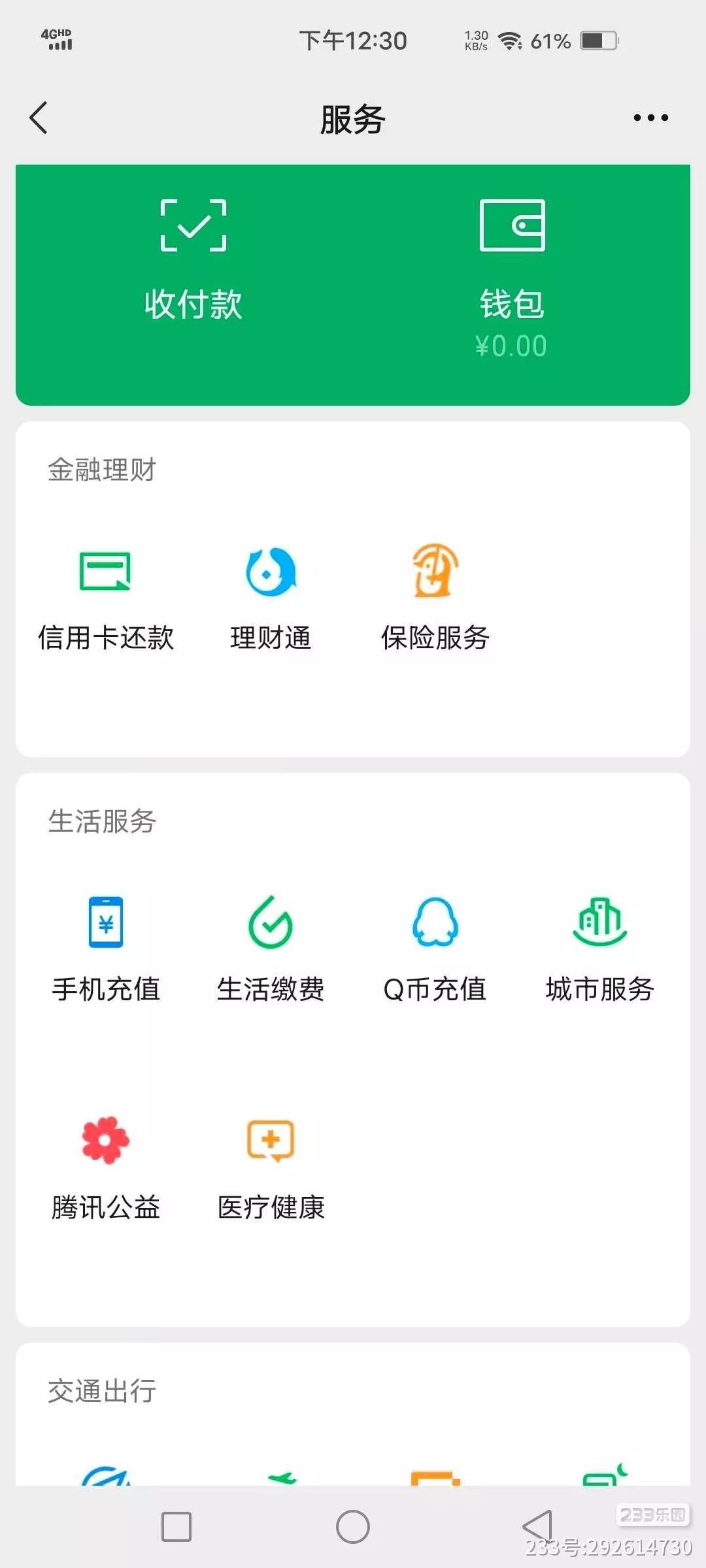Open 钱包 wallet
706x1568 pixels.
click(512, 274)
